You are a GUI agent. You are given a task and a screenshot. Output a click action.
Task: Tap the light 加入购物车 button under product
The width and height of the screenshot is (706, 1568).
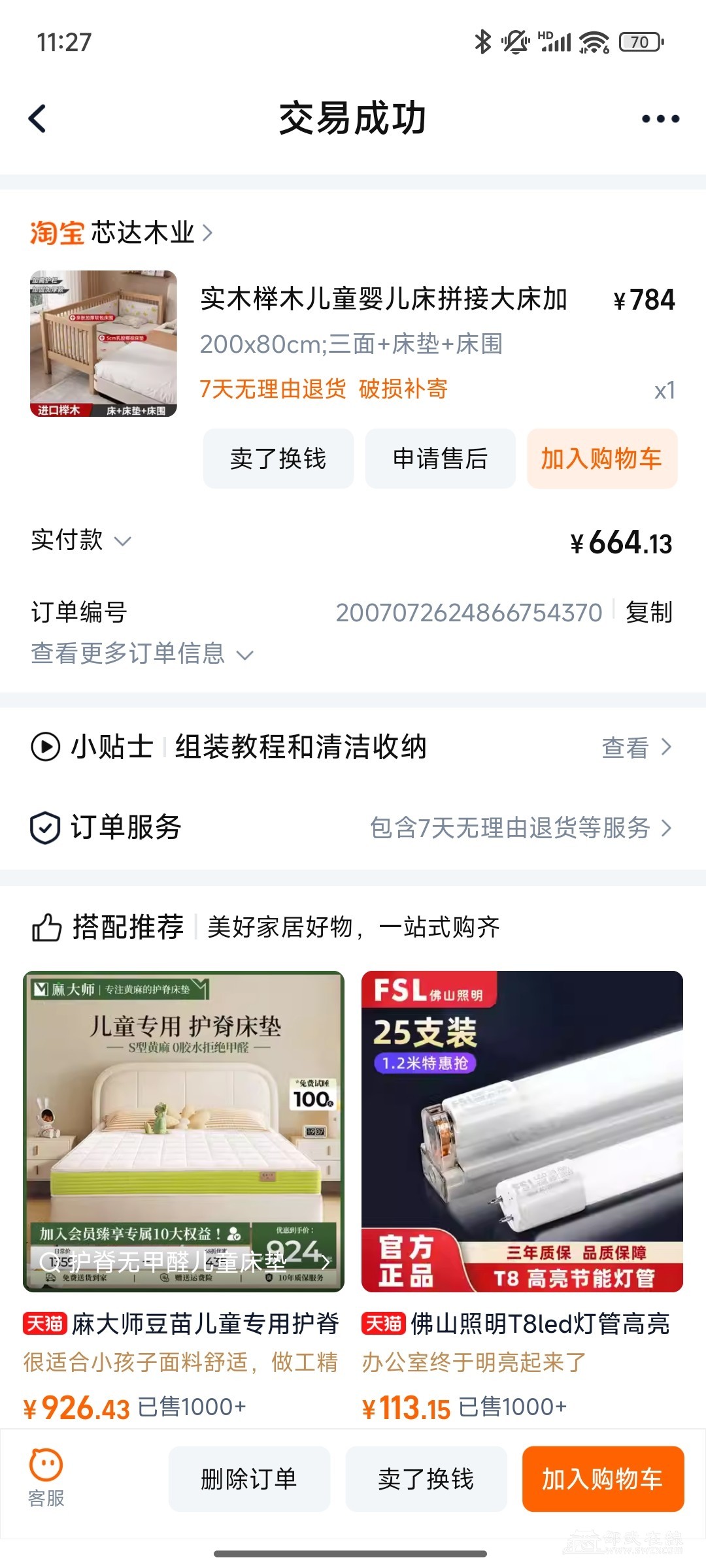coord(601,459)
